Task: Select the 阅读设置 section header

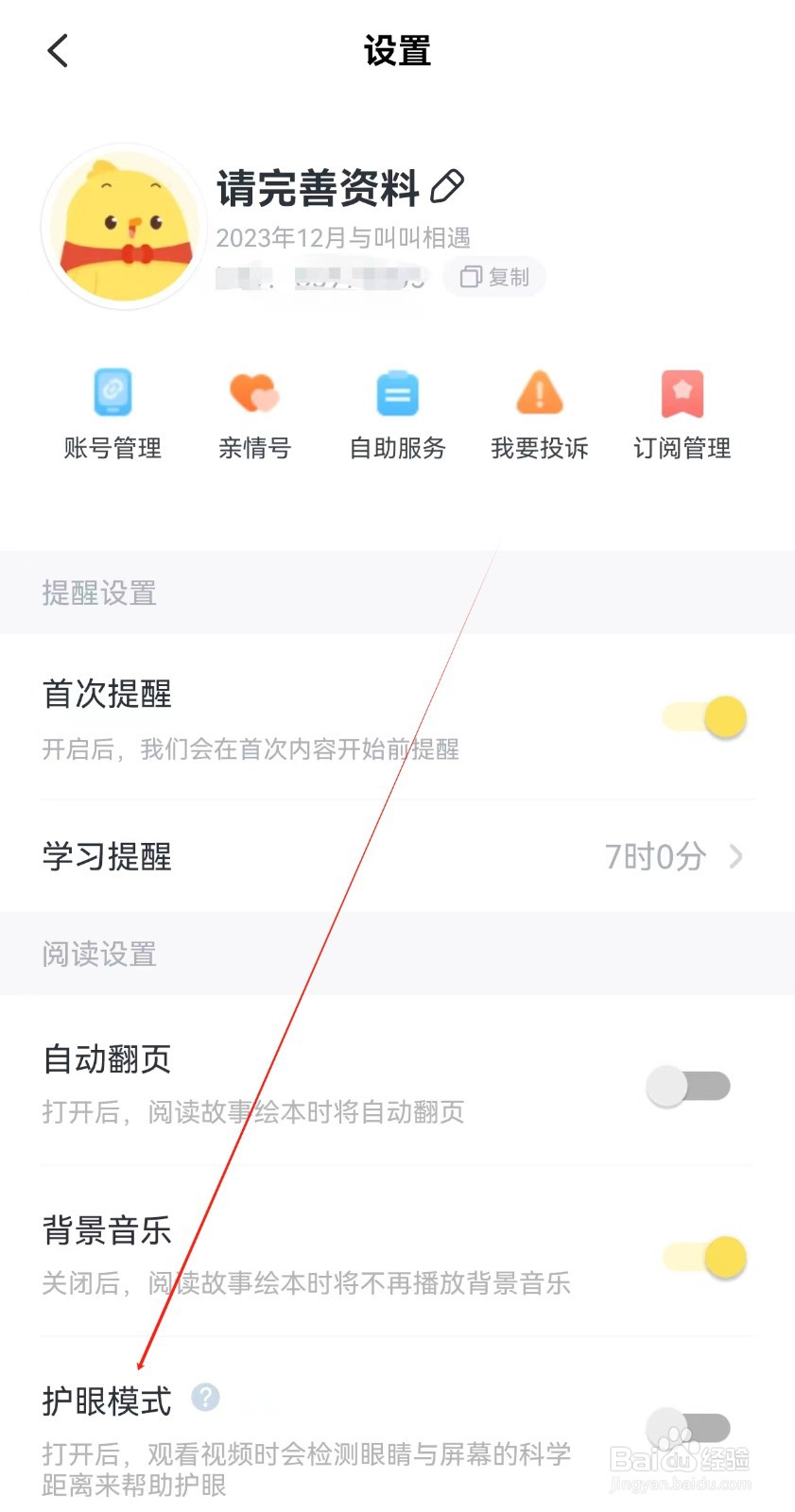Action: click(98, 954)
